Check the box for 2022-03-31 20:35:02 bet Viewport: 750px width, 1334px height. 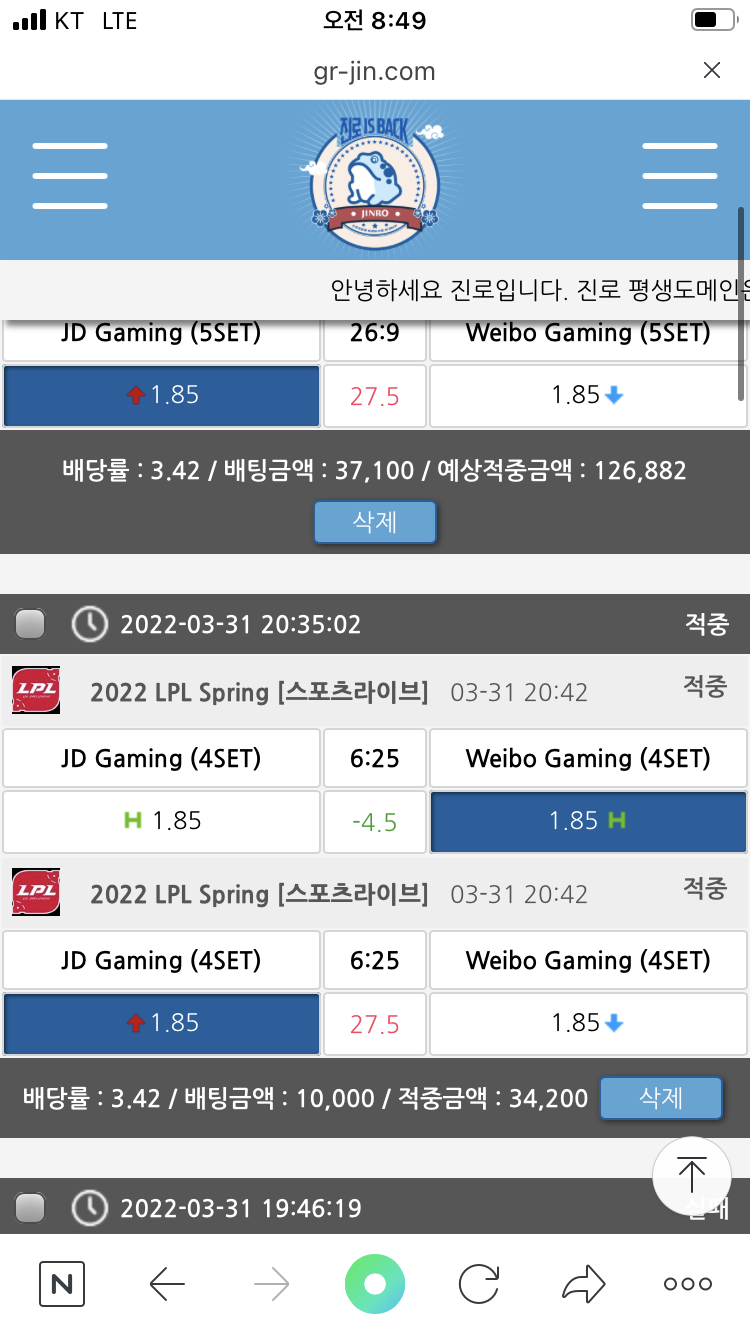click(x=31, y=625)
